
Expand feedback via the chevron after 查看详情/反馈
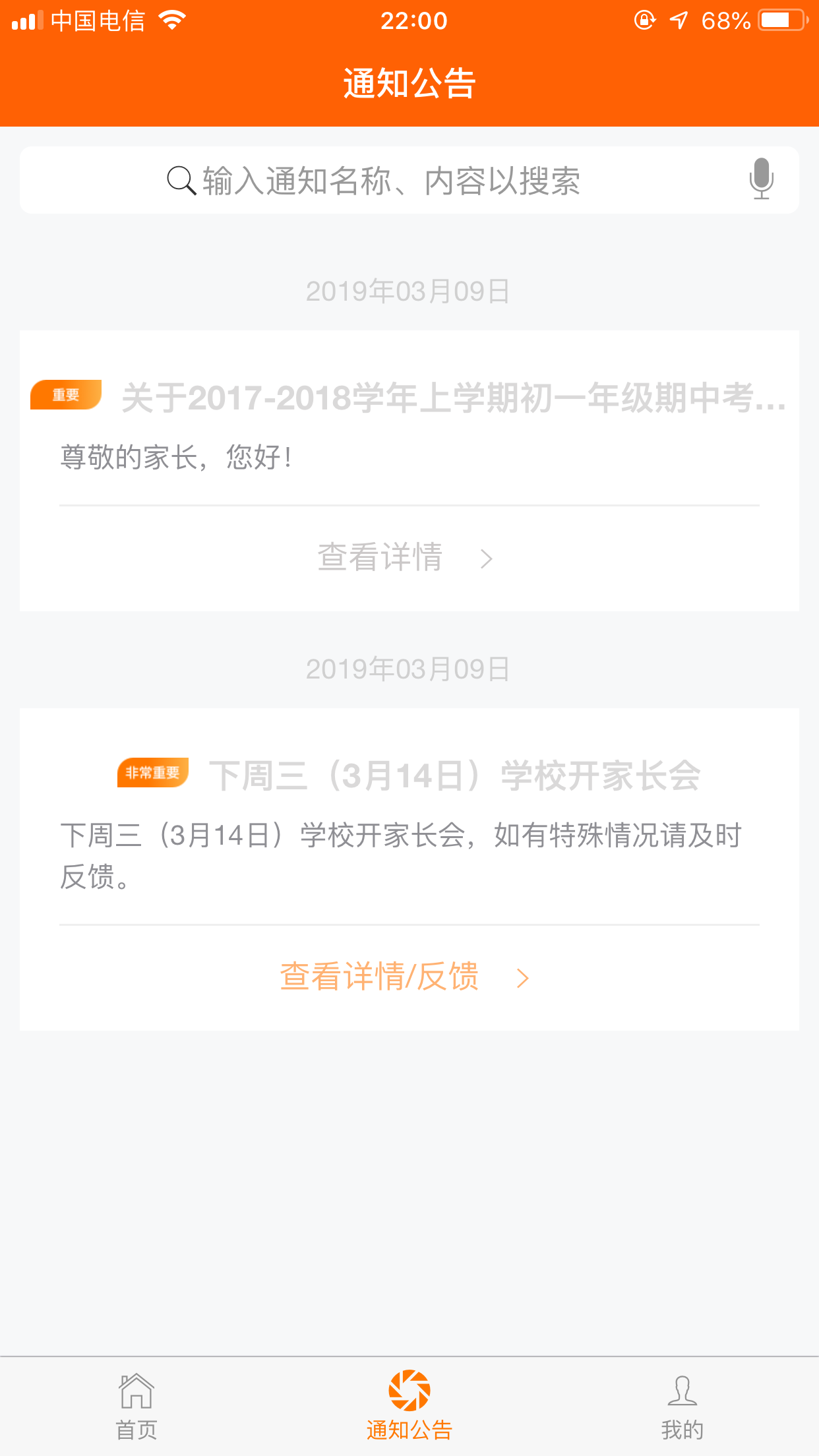pos(522,979)
